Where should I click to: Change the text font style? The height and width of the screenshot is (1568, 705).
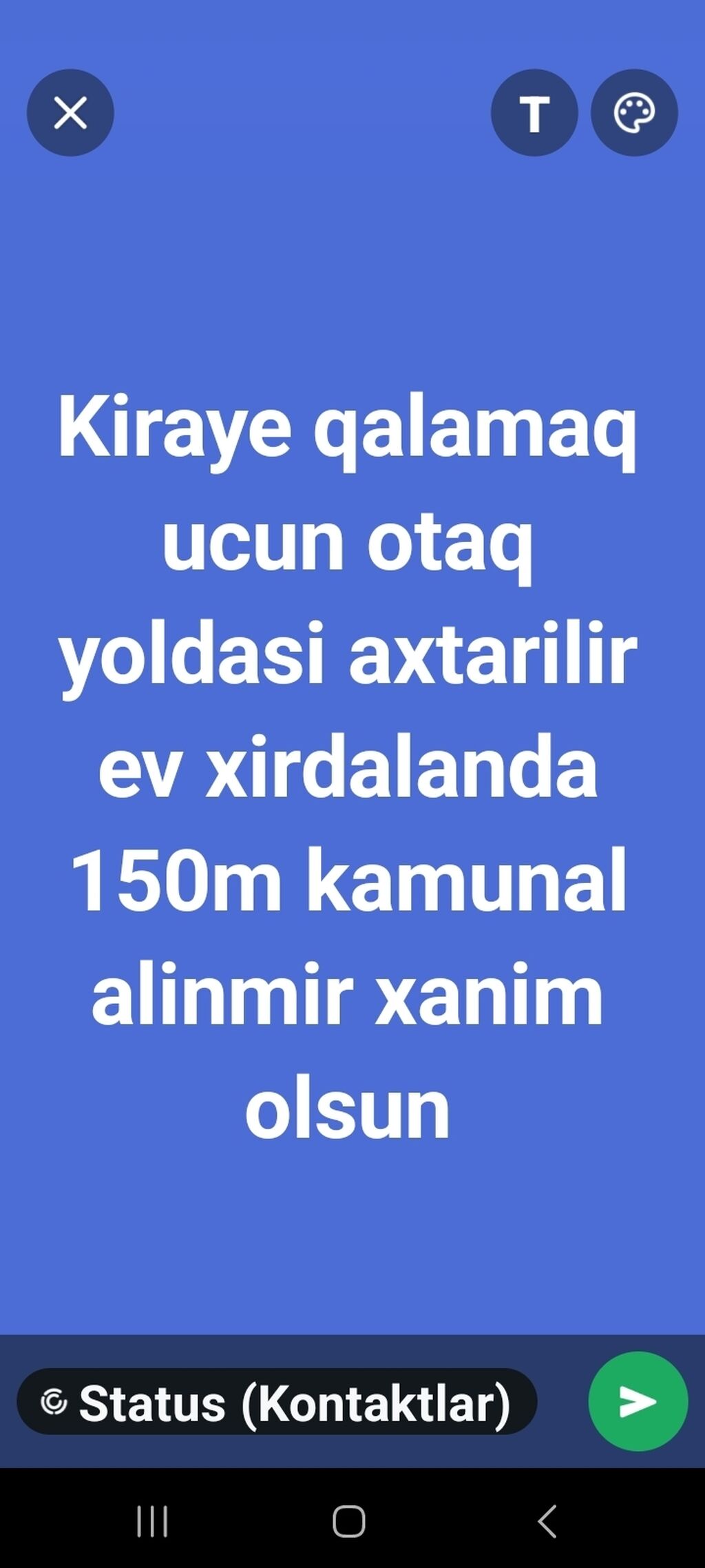coord(534,112)
